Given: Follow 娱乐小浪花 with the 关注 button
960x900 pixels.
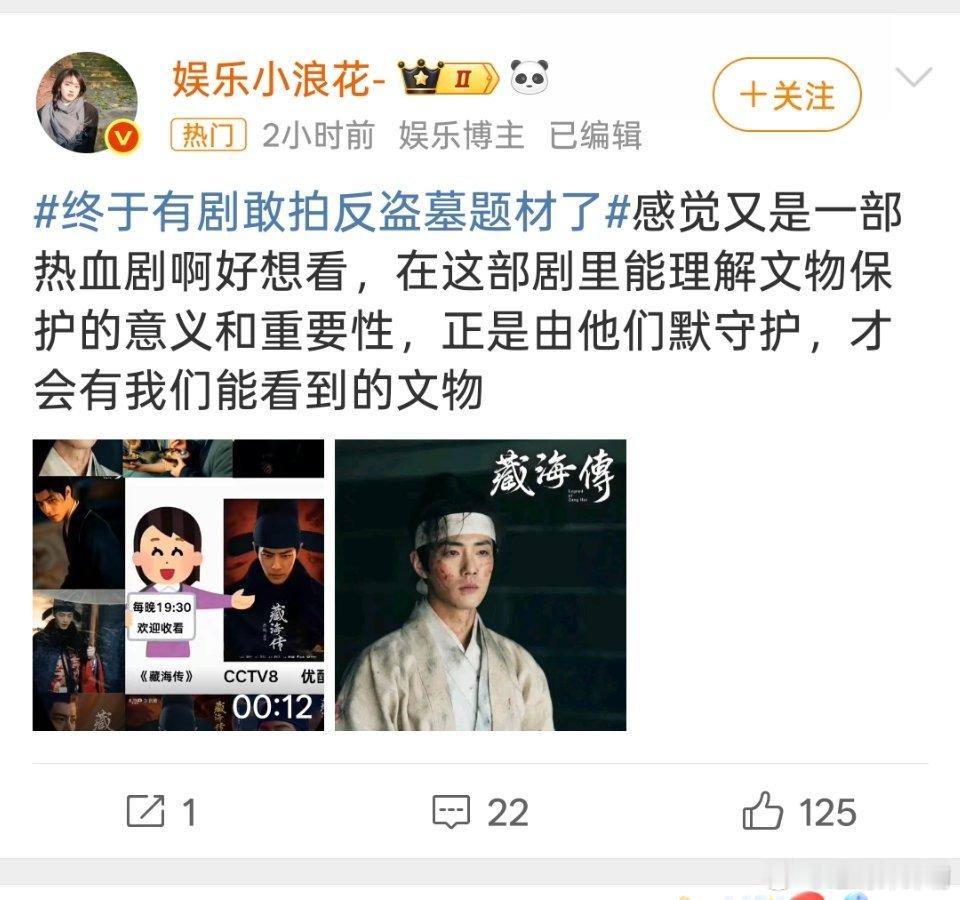Looking at the screenshot, I should click(x=786, y=95).
